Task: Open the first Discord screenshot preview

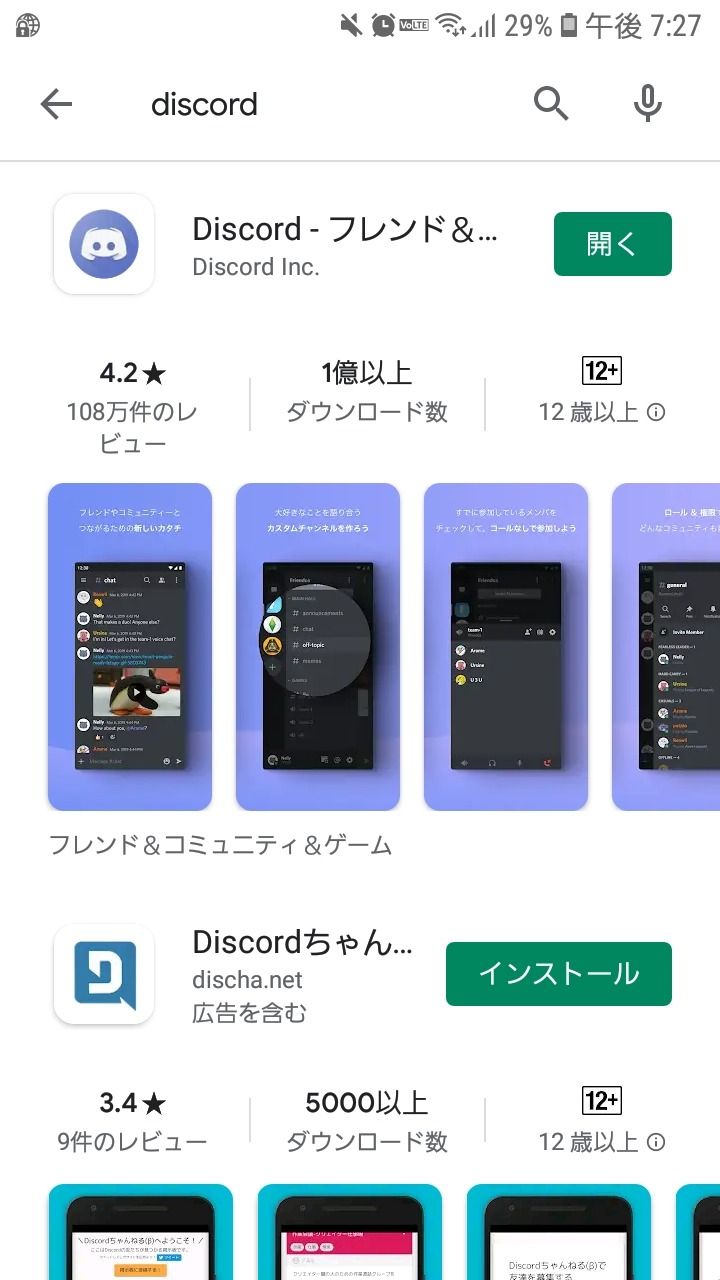Action: (x=128, y=645)
